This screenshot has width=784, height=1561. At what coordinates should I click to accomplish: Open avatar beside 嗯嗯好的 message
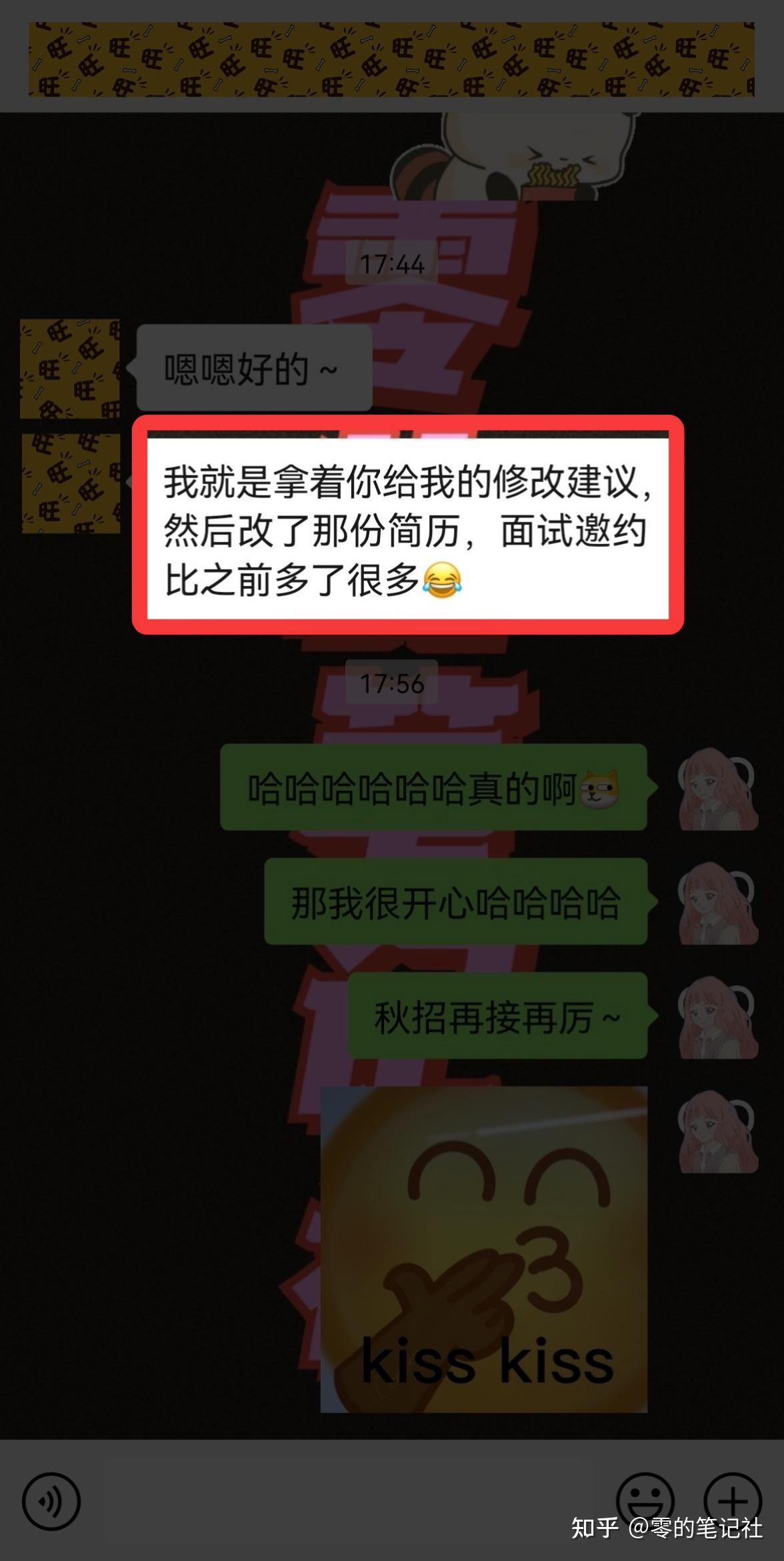[70, 369]
